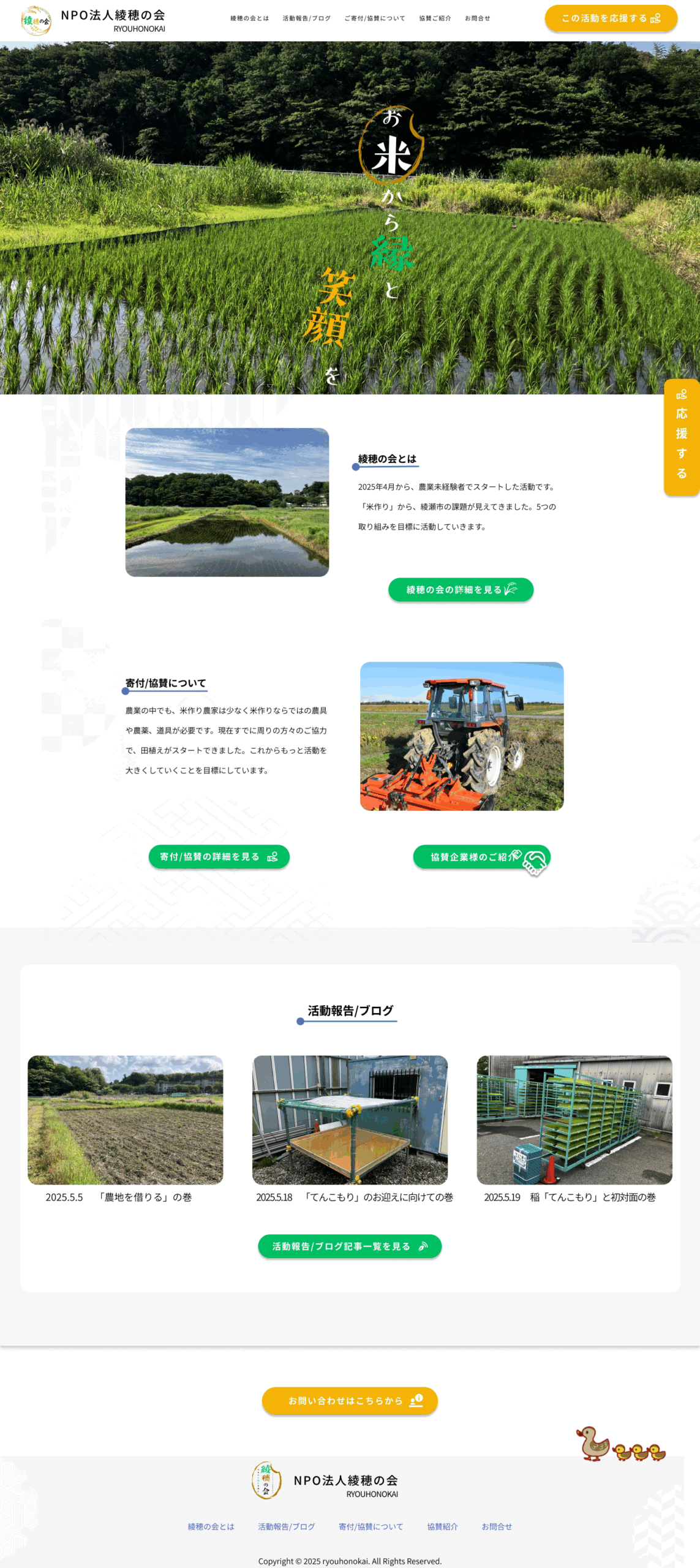
Task: Go to 活動報告/ブログ in the header
Action: click(x=306, y=18)
